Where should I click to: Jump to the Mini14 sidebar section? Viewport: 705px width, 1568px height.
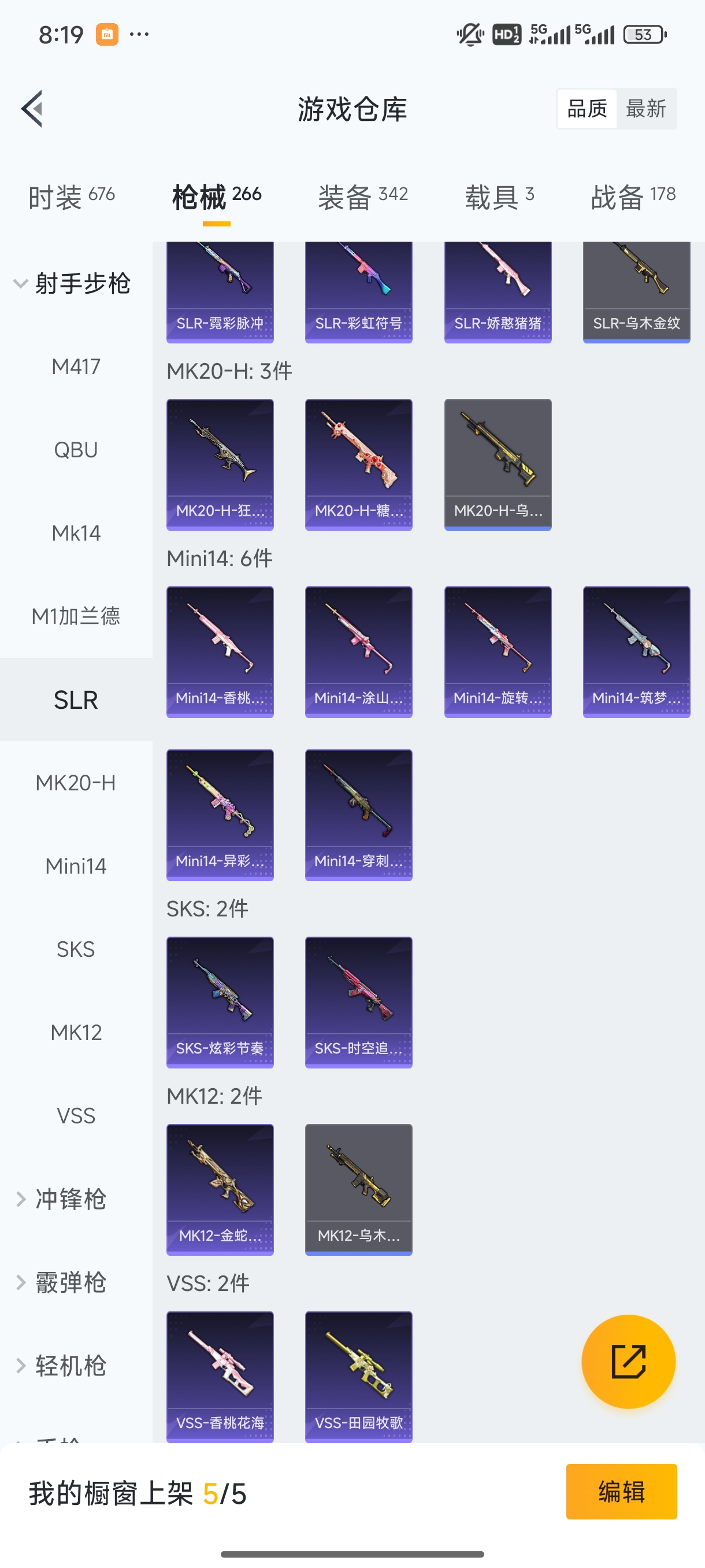pyautogui.click(x=76, y=866)
